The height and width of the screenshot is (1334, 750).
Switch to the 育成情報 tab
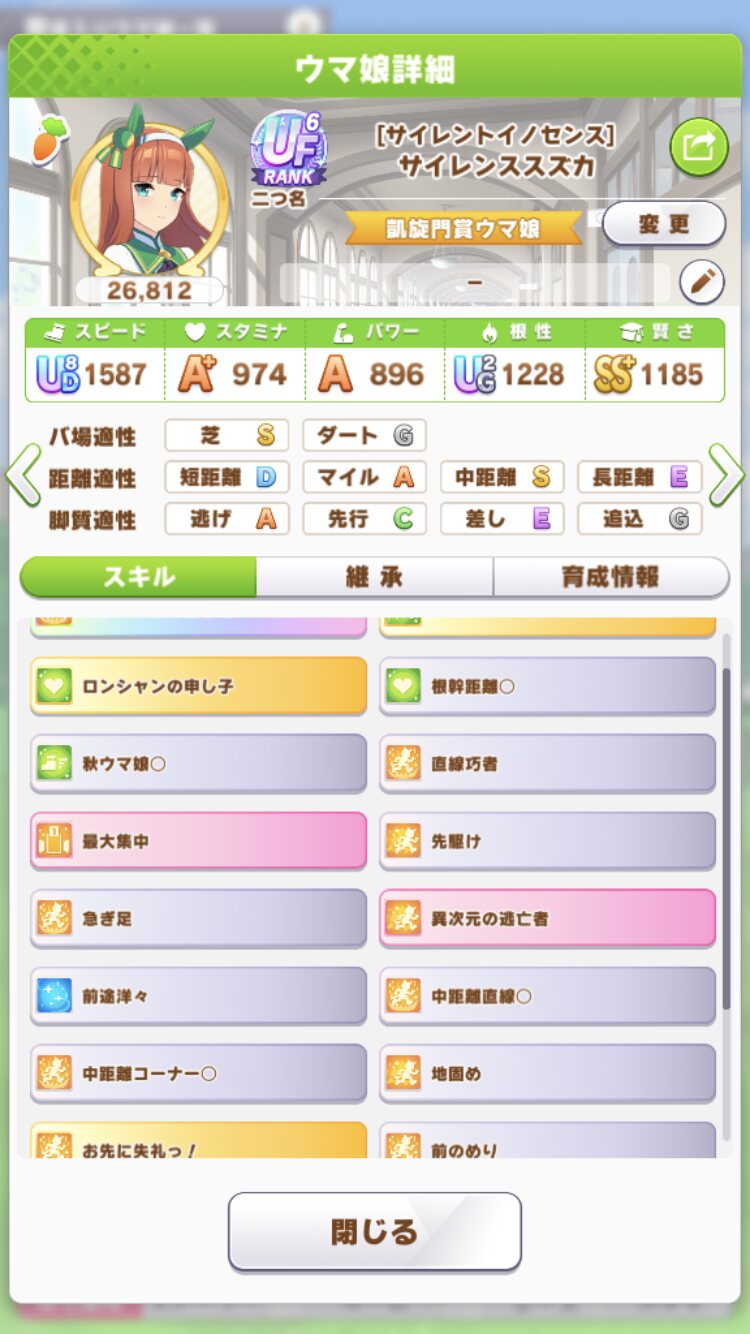tap(610, 577)
